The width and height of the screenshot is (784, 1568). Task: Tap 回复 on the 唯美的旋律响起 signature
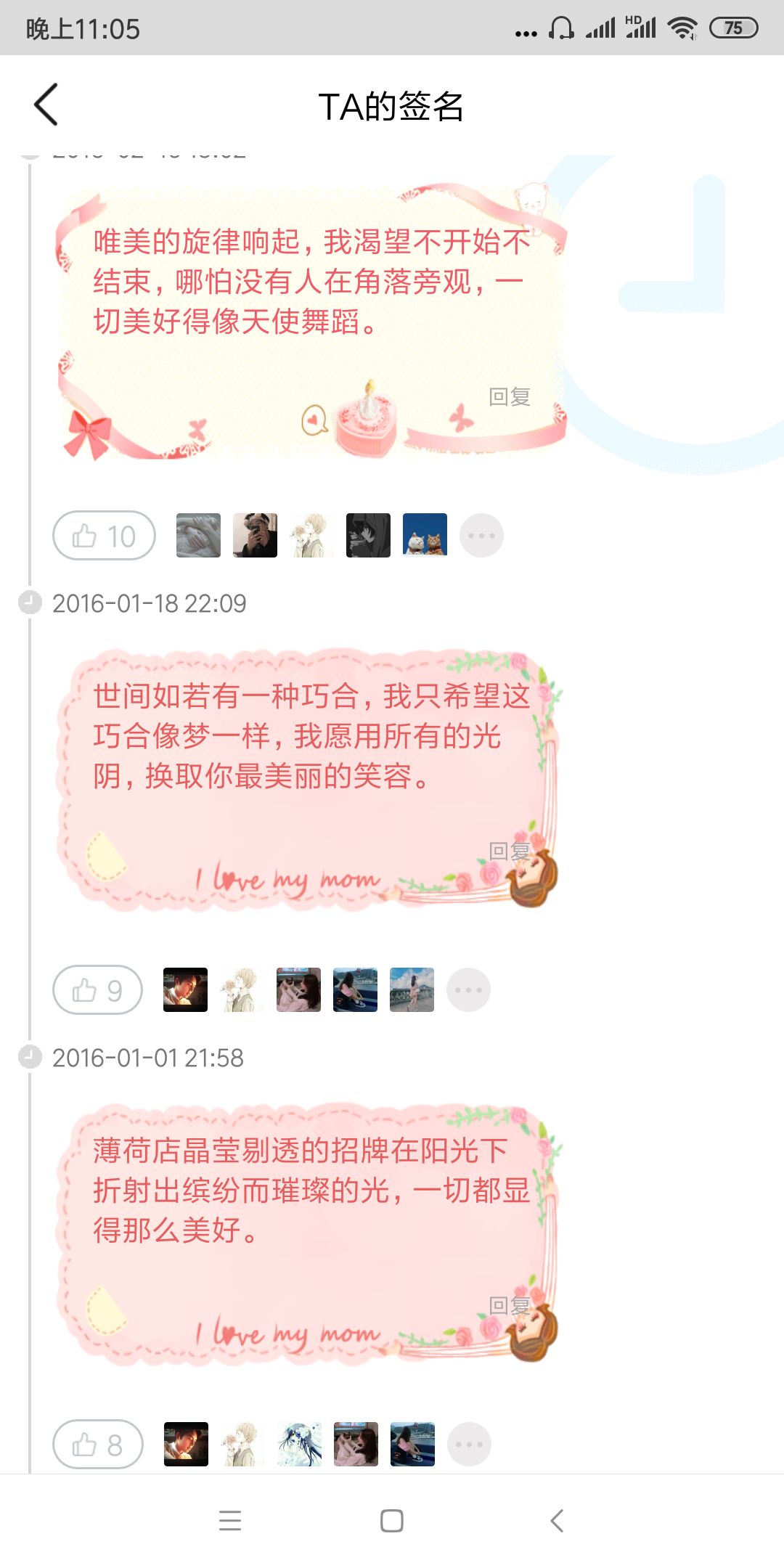[x=510, y=397]
